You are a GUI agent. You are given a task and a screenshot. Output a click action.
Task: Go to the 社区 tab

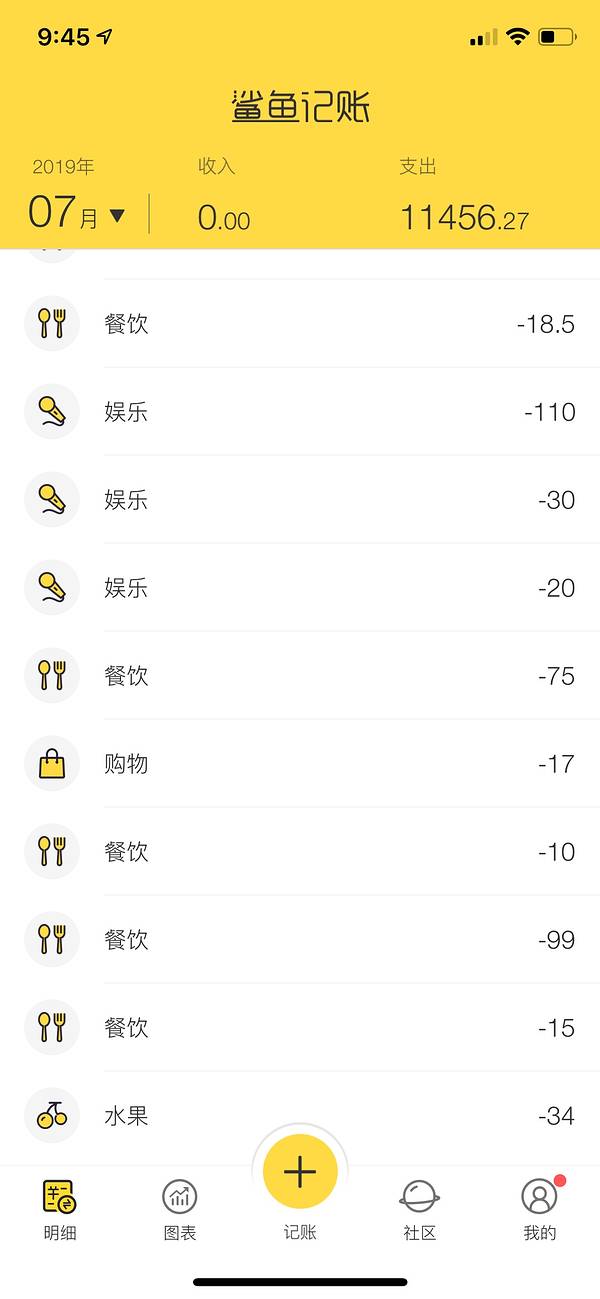tap(420, 1208)
